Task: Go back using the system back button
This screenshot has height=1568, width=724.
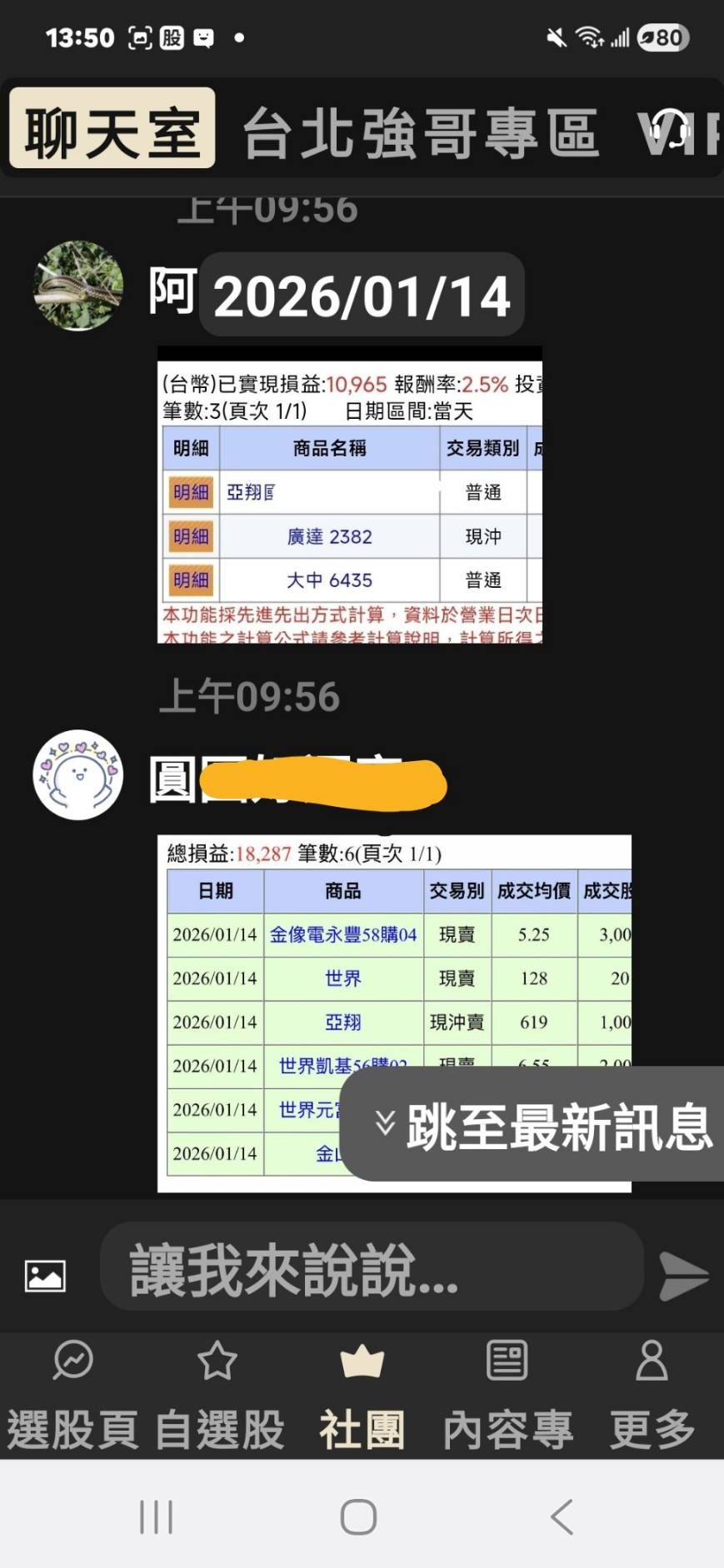Action: (x=563, y=1516)
